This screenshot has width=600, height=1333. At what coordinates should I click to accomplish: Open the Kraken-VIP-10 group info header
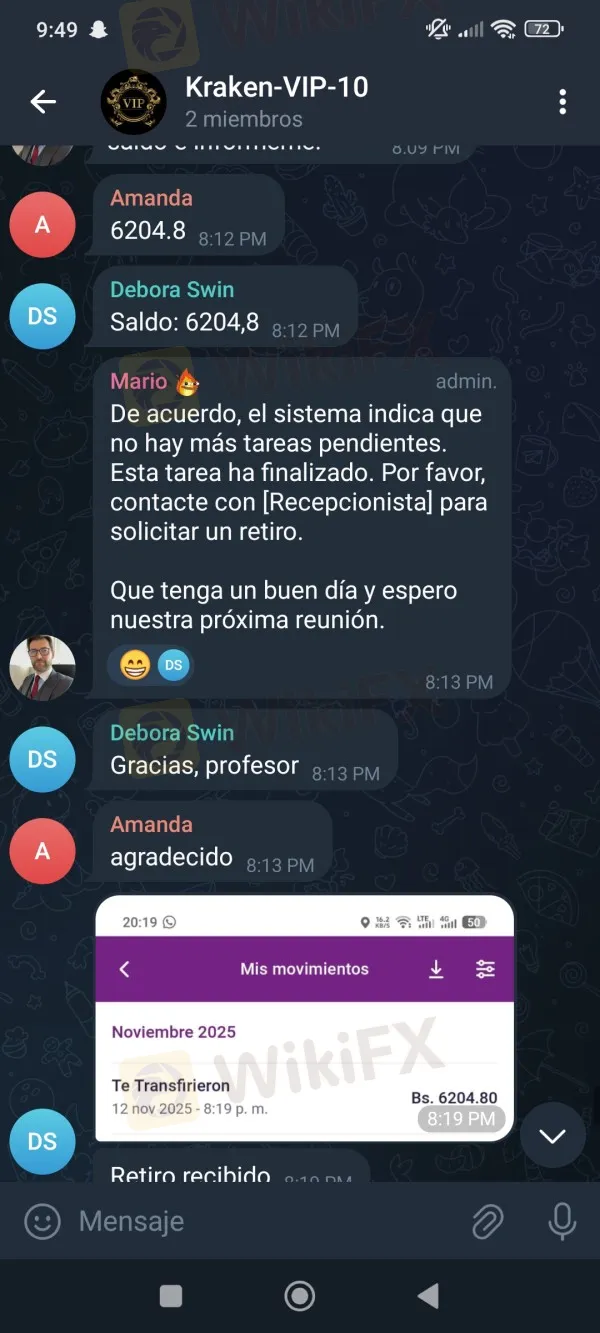coord(275,101)
